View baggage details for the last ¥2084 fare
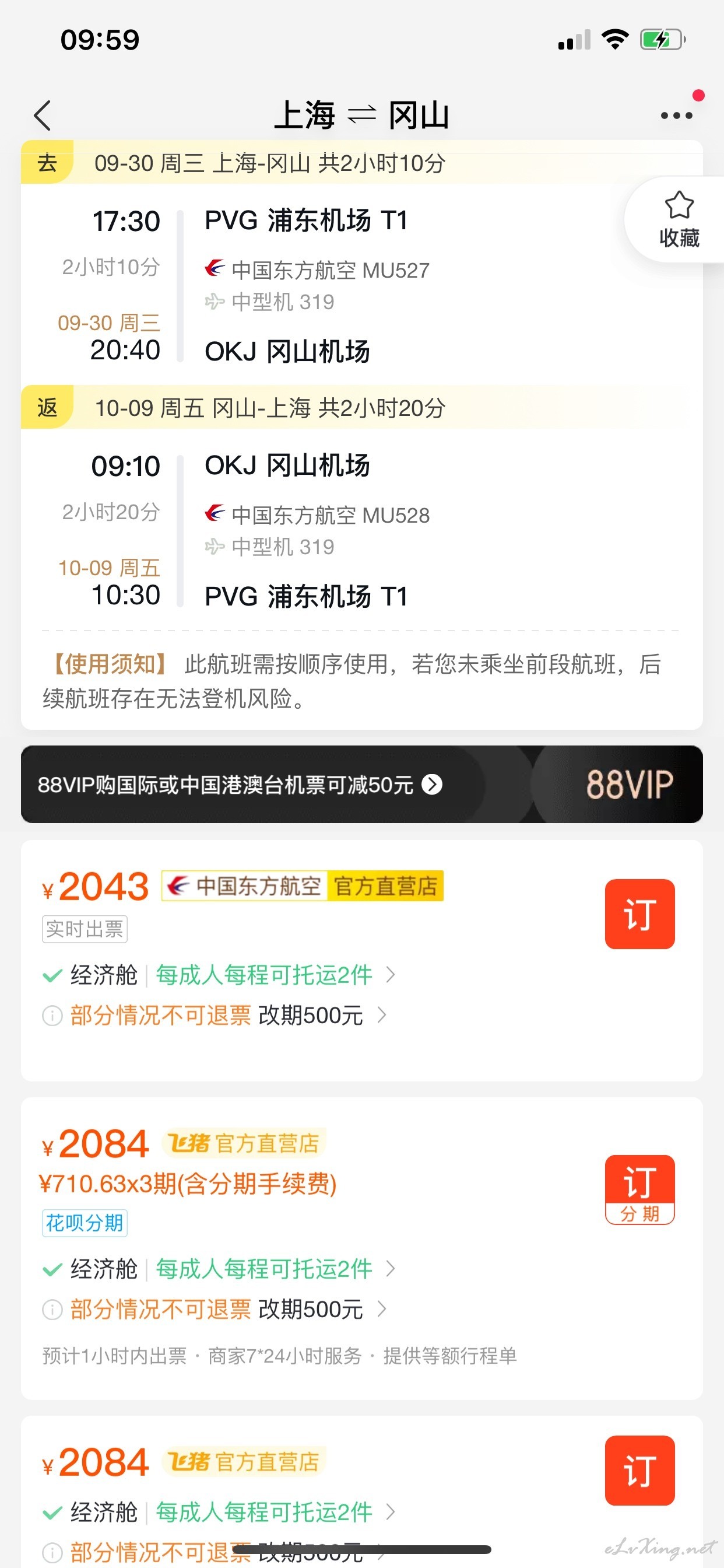 275,1512
